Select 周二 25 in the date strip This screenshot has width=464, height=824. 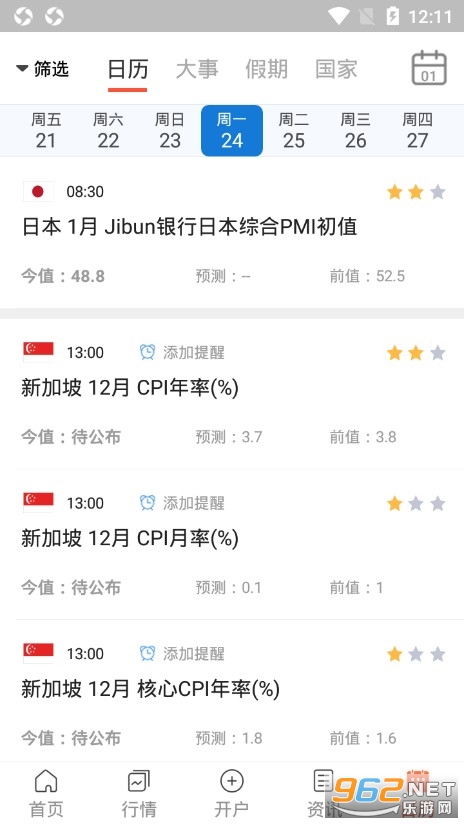tap(294, 130)
